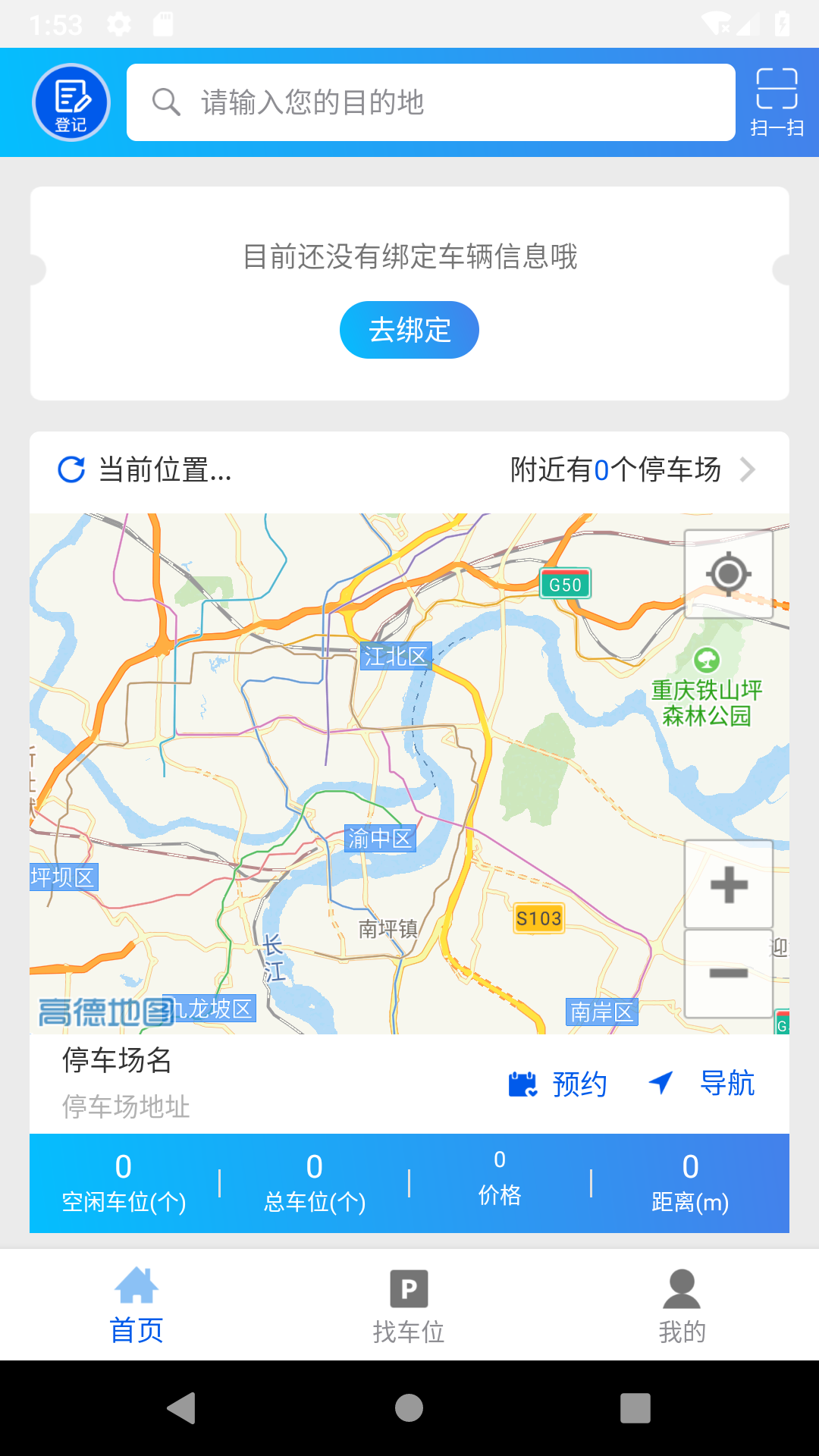Tap the destination search field
Viewport: 819px width, 1456px height.
431,102
